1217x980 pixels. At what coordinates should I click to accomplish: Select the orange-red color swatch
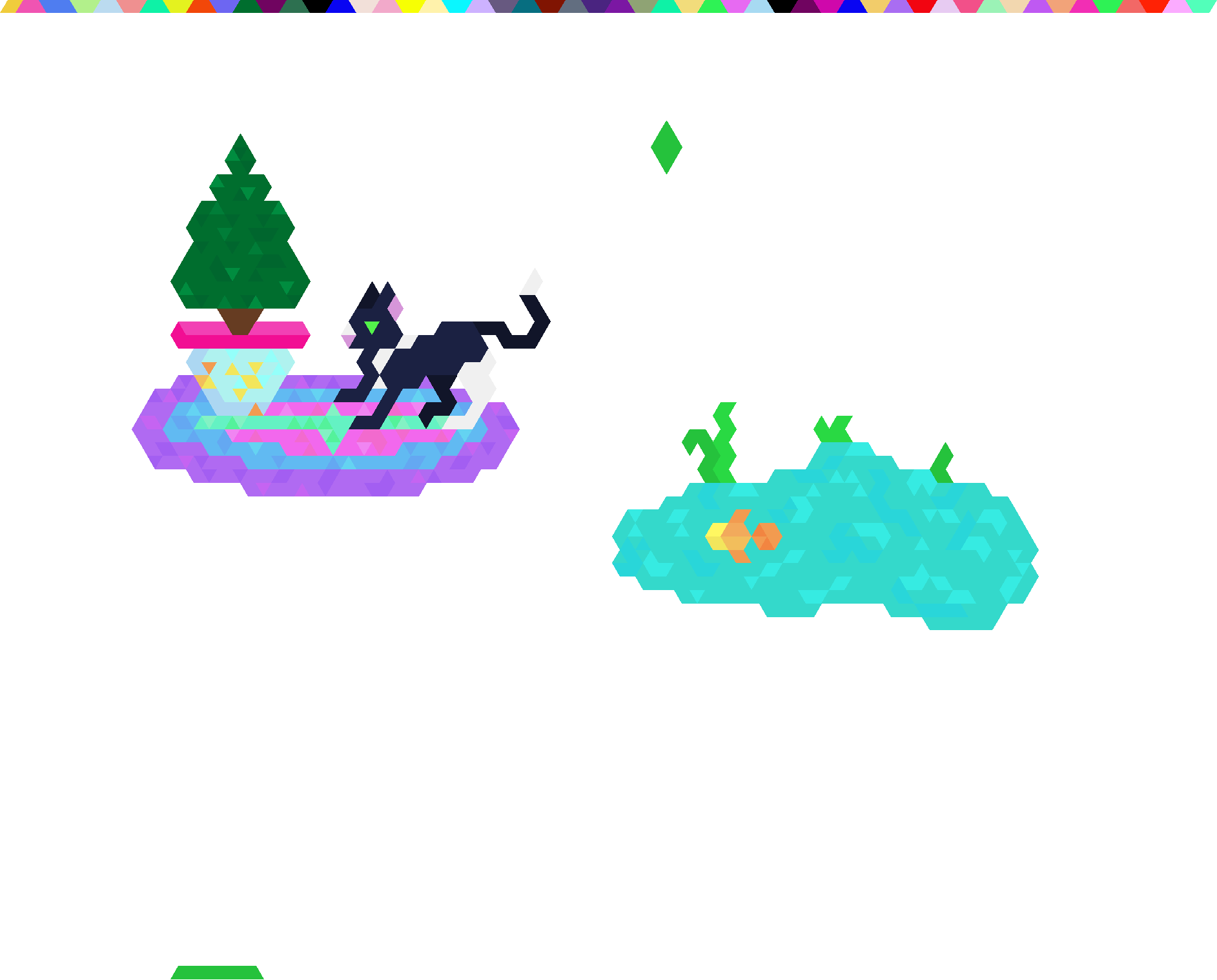coord(201,6)
